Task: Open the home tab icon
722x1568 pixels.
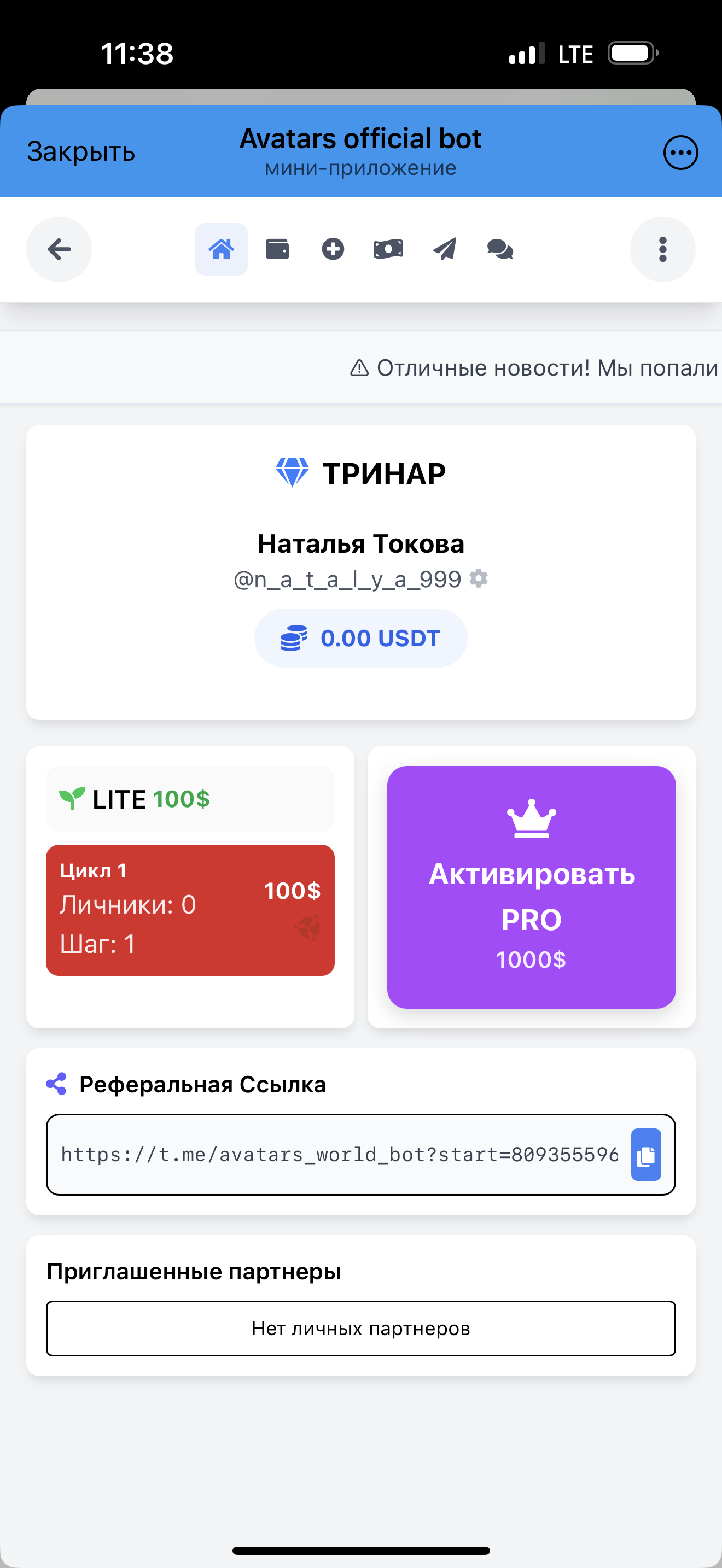Action: tap(221, 249)
